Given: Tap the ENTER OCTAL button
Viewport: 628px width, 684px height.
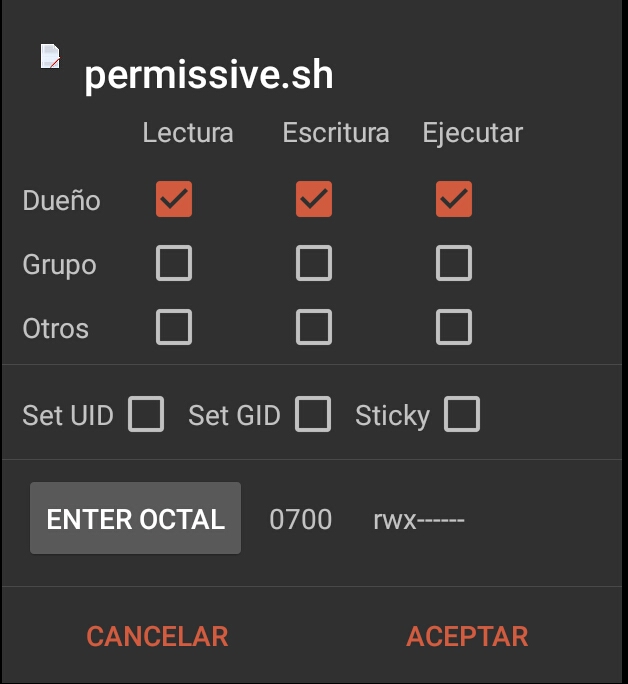Looking at the screenshot, I should 135,519.
